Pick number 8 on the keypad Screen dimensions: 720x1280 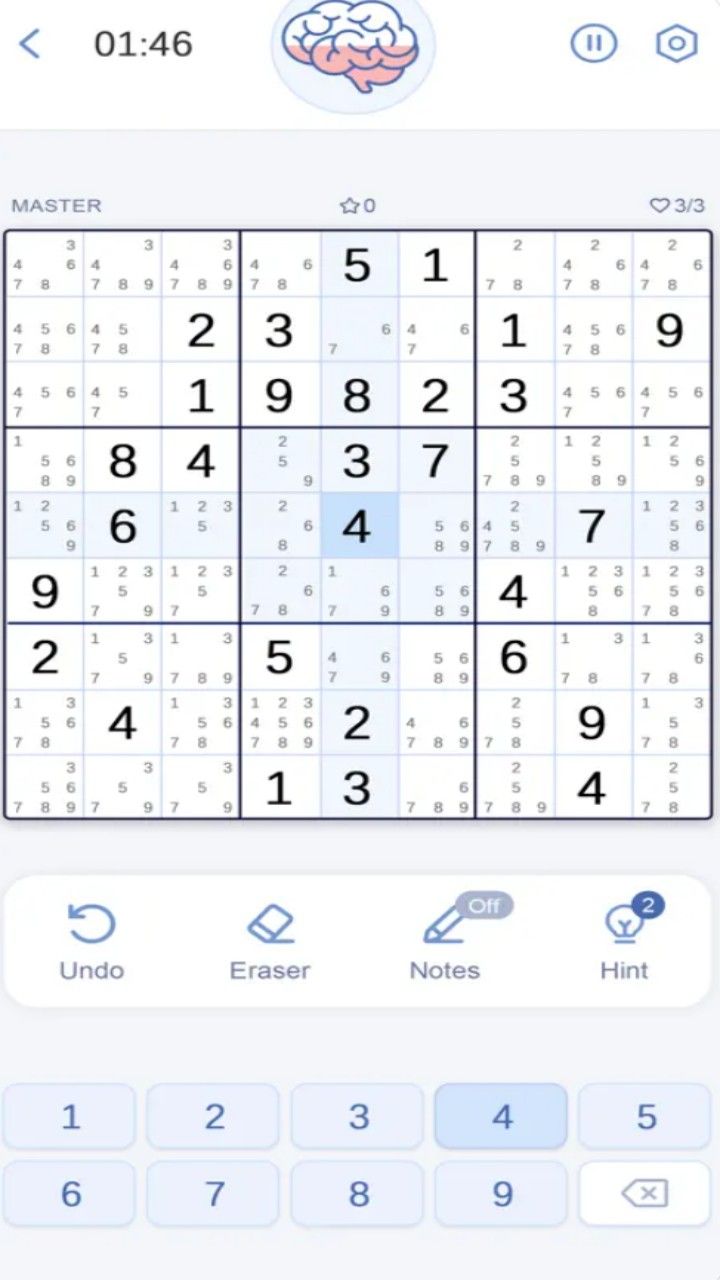(358, 1193)
